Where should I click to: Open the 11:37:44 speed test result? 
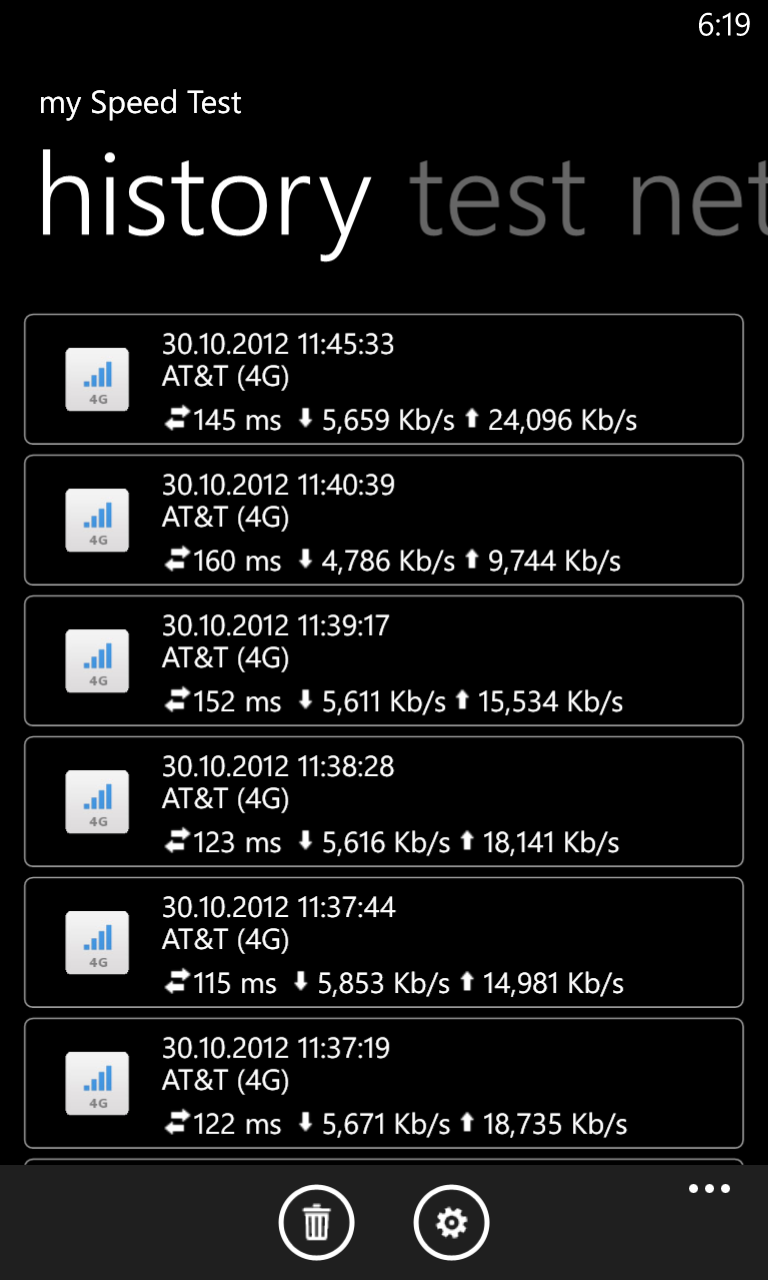[384, 942]
